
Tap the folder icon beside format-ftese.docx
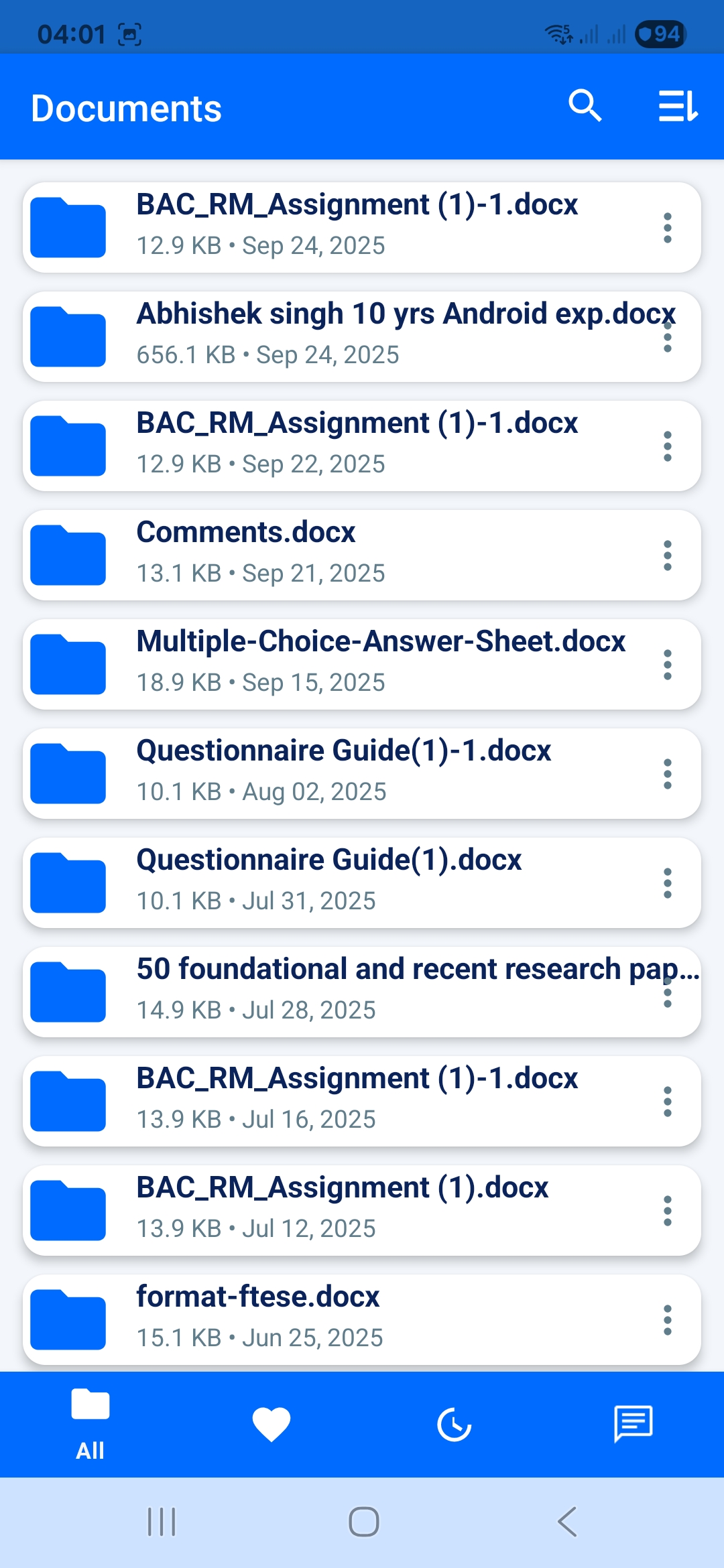point(68,1318)
